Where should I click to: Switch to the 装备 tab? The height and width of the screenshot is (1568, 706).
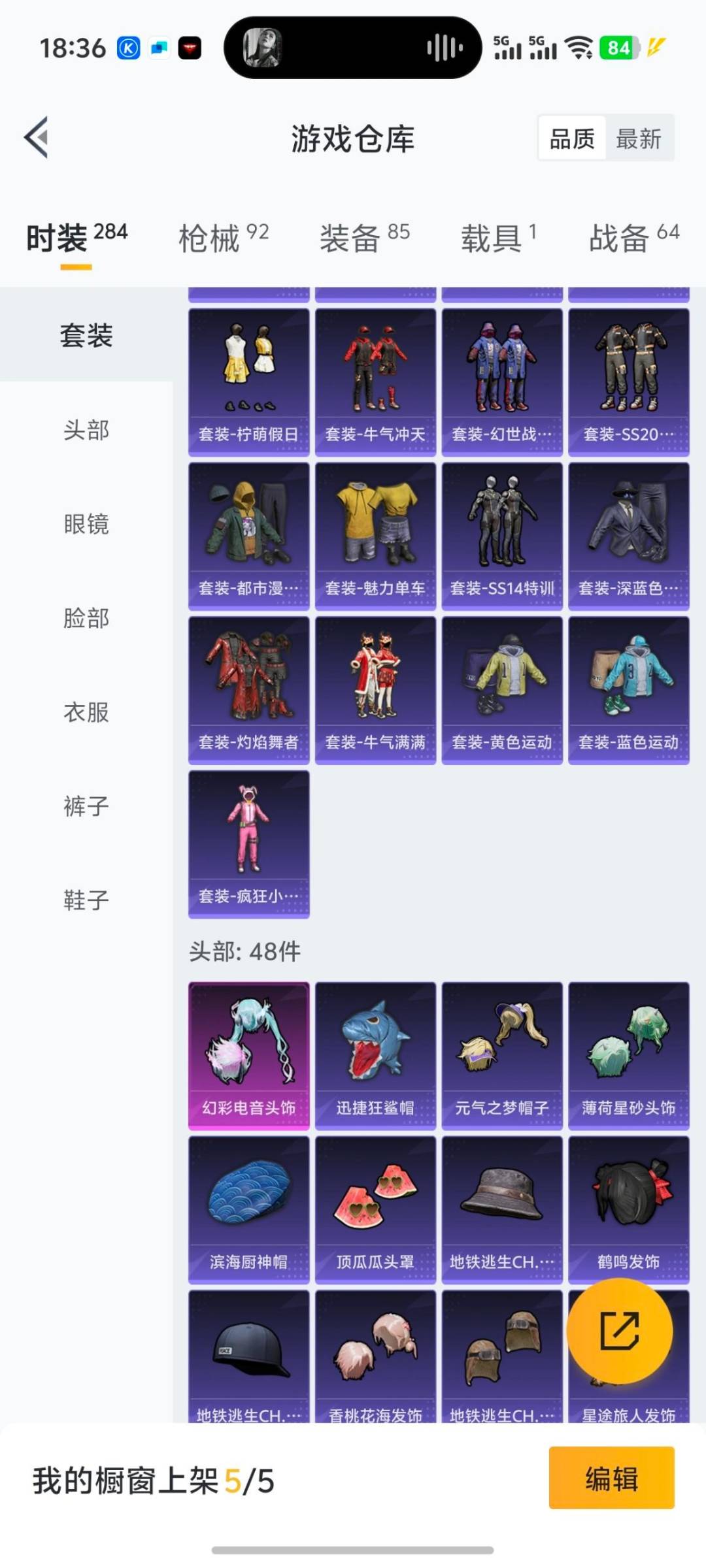(x=364, y=238)
